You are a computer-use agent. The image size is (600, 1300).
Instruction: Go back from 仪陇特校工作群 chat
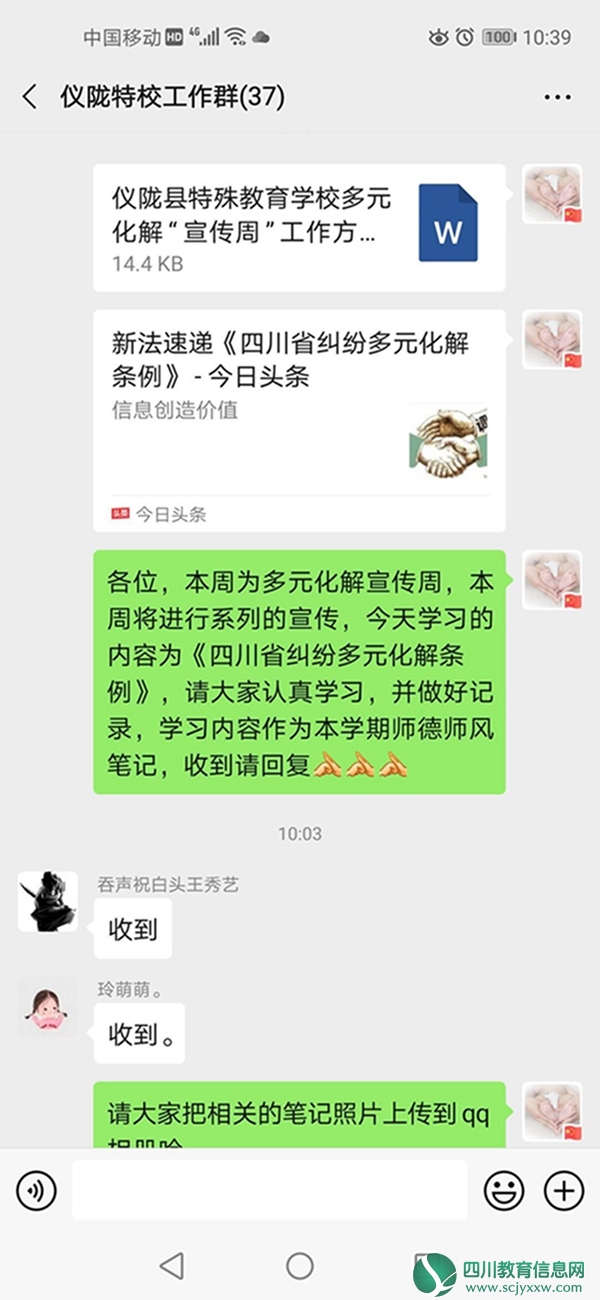[29, 97]
